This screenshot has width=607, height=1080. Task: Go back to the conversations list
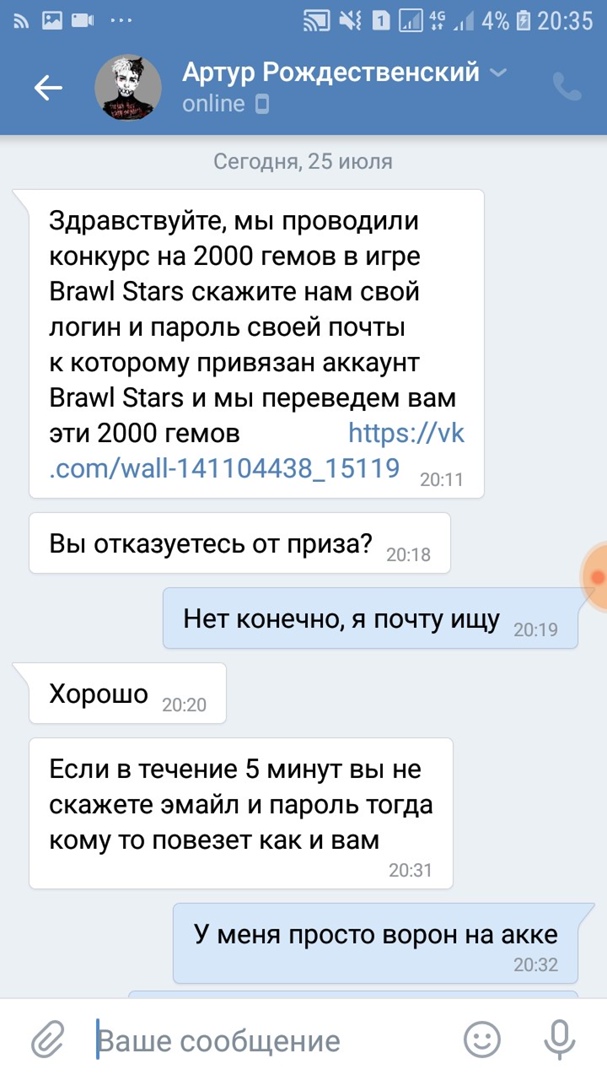coord(48,88)
